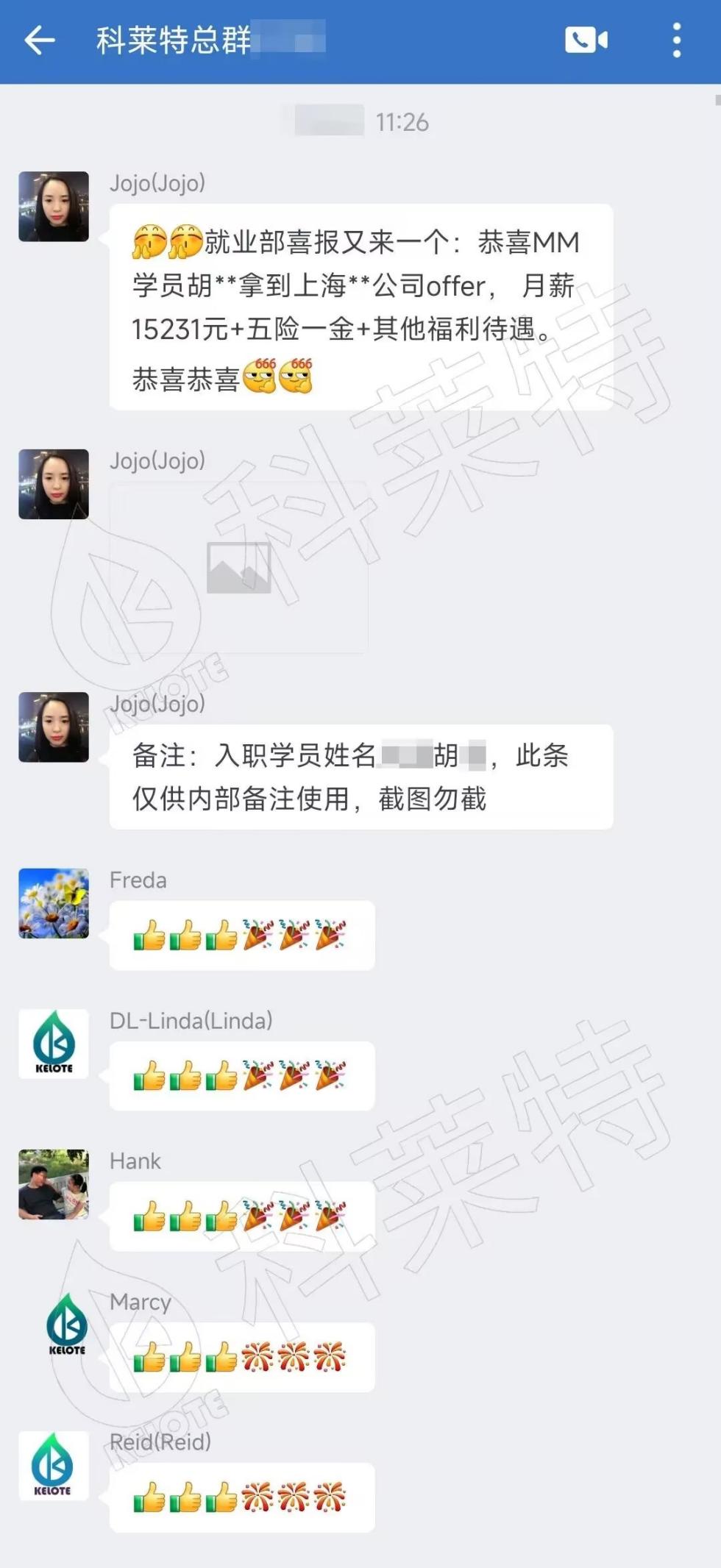Go back from the 科莱特总群 chat
The height and width of the screenshot is (1568, 721).
[x=40, y=40]
